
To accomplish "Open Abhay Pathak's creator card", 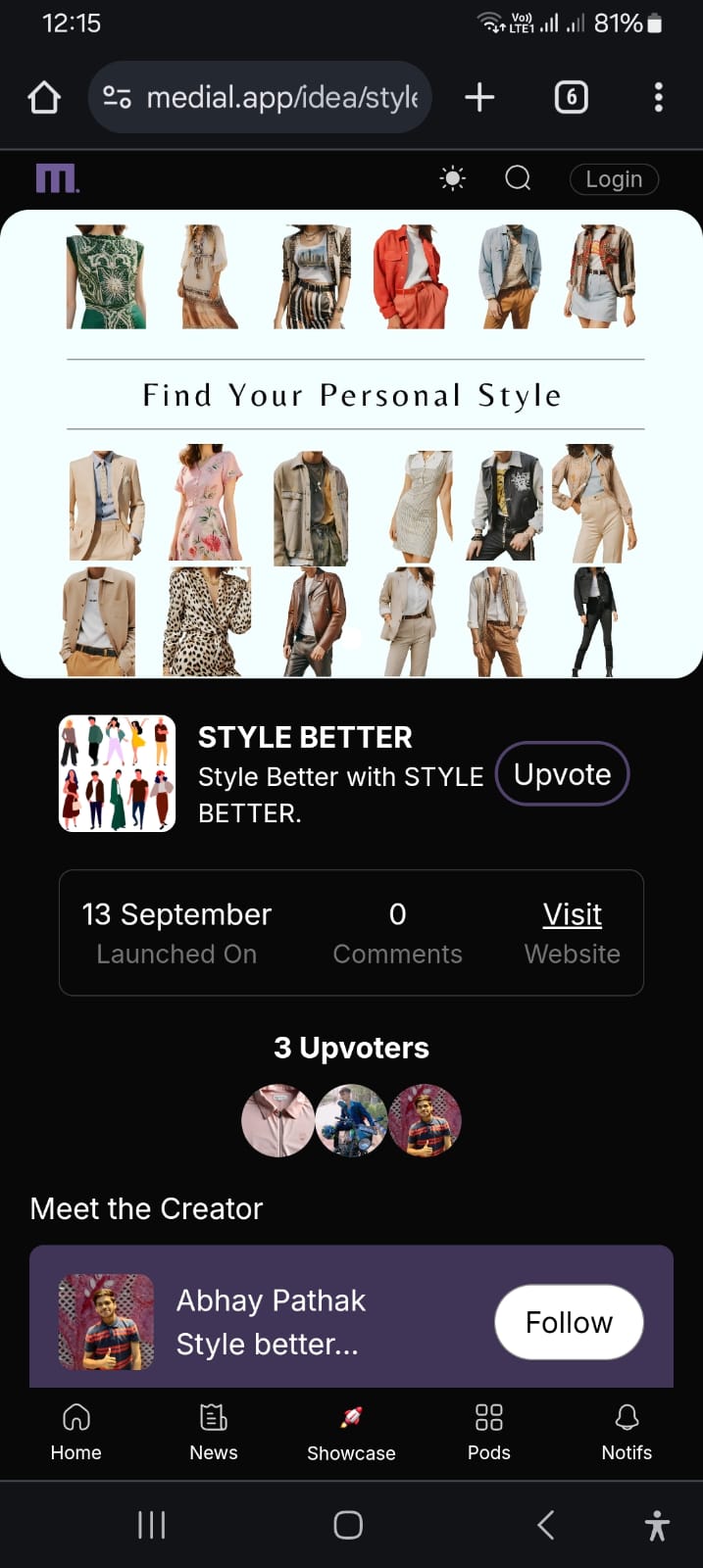I will pos(270,1320).
